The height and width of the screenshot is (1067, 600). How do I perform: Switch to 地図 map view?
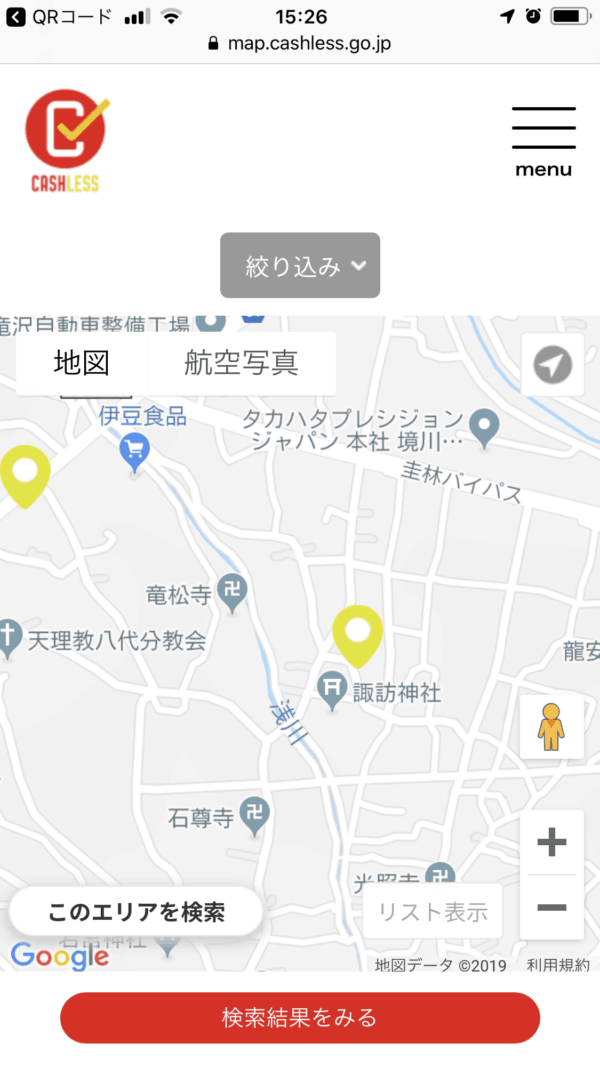tap(81, 363)
